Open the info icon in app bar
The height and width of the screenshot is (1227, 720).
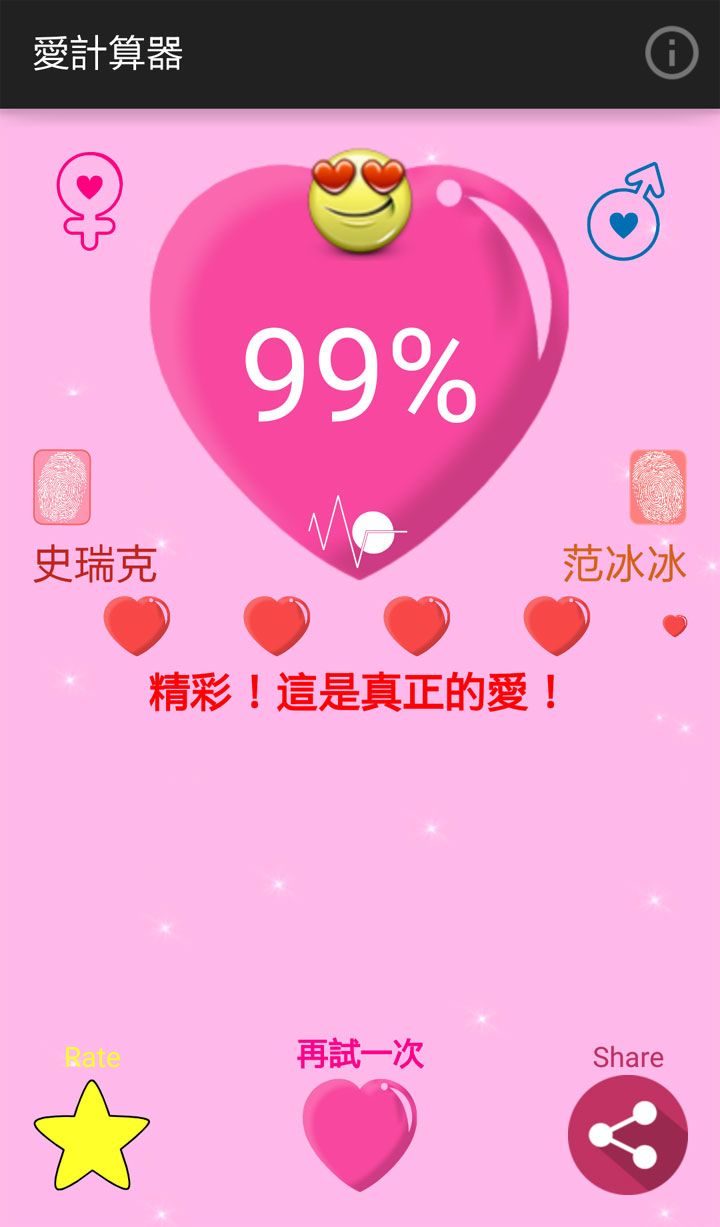pos(671,53)
